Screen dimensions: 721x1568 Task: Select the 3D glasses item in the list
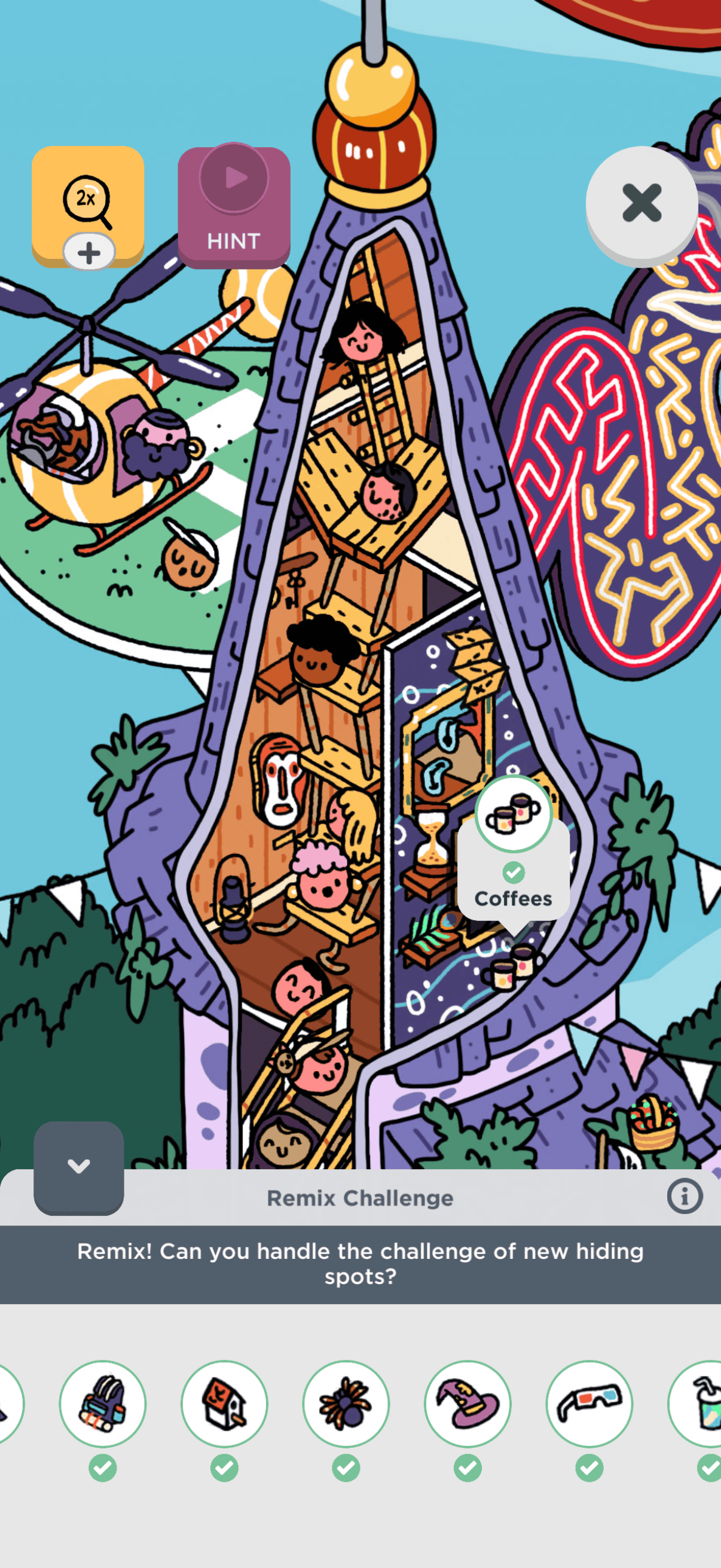[x=589, y=1404]
